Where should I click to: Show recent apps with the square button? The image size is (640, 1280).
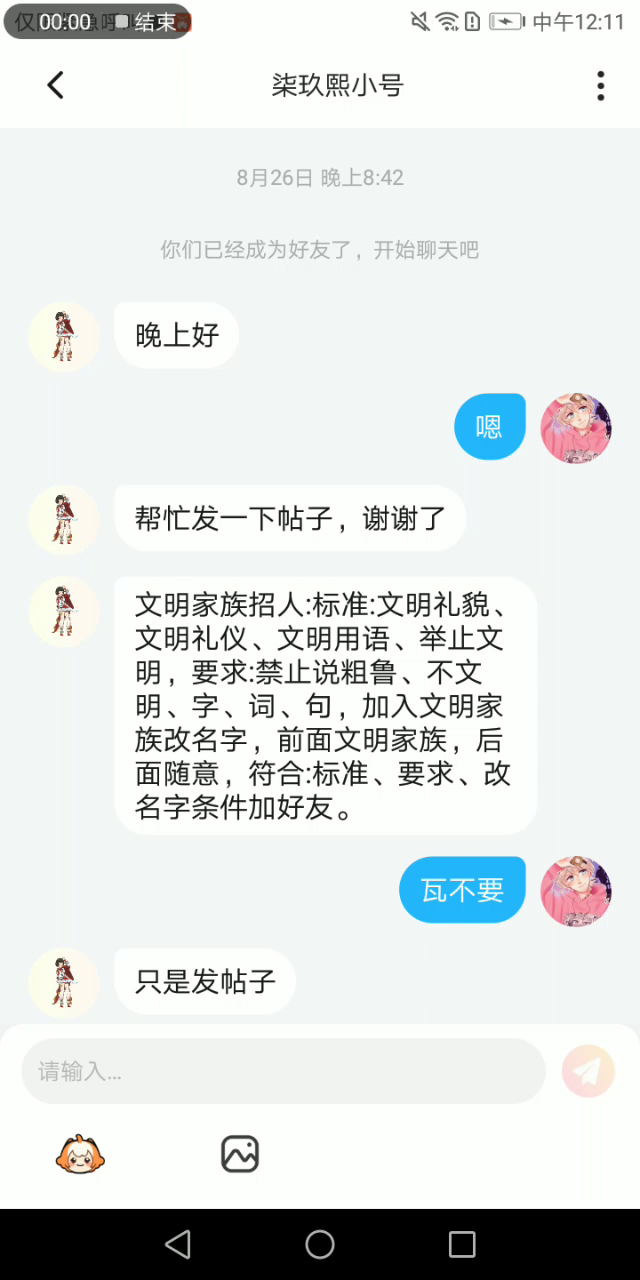tap(462, 1244)
